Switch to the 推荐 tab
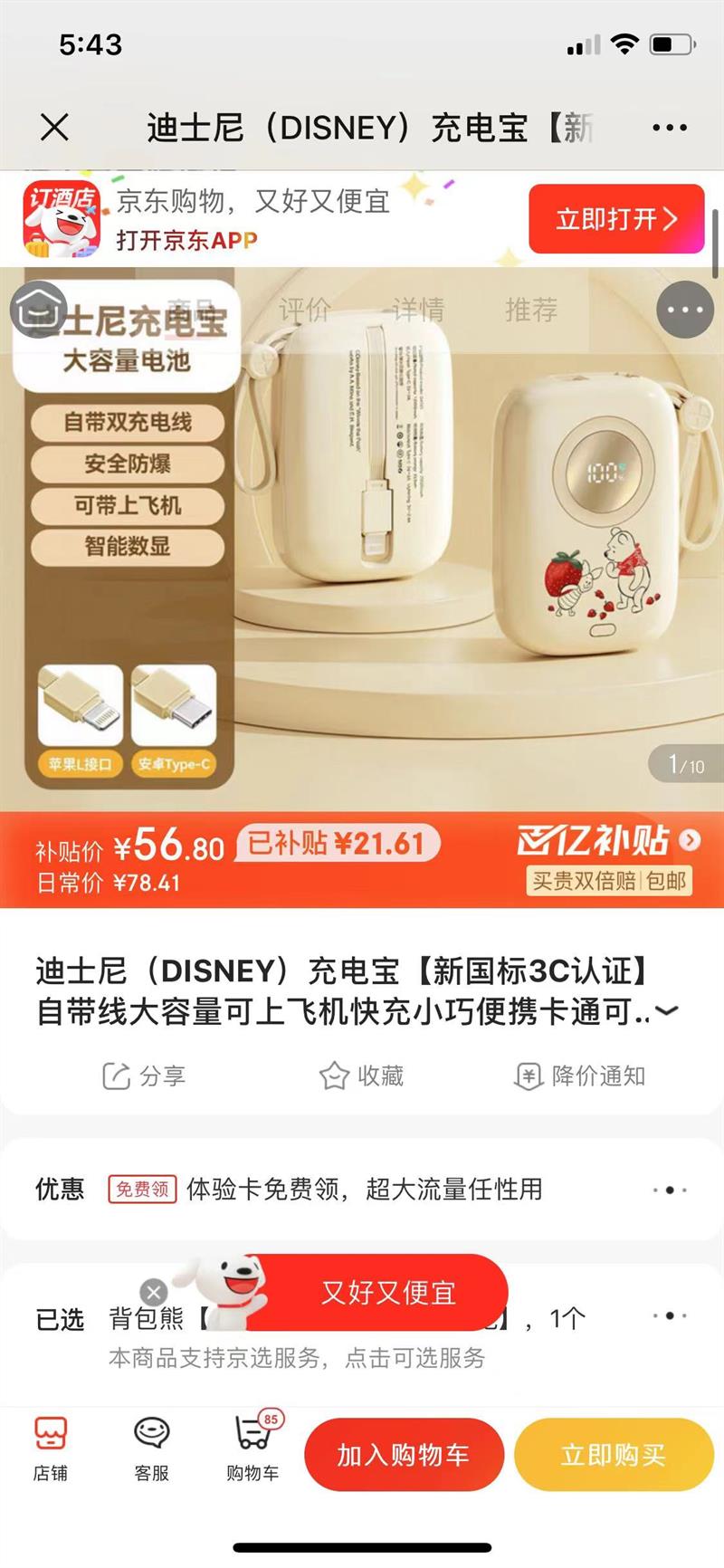724x1568 pixels. (531, 310)
